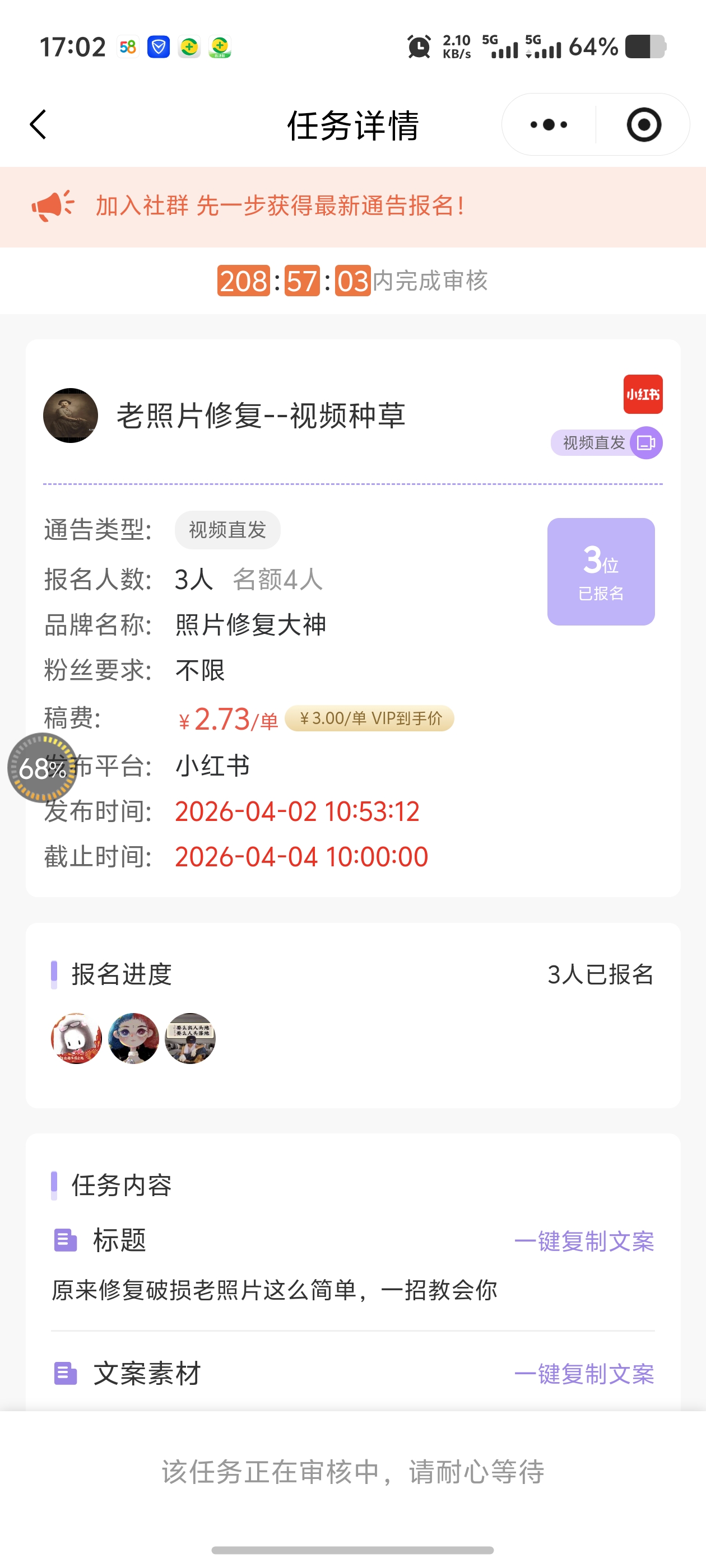Copy the 标题 text with 一键复制文案
Screen dimensions: 706x1568
pyautogui.click(x=583, y=1240)
